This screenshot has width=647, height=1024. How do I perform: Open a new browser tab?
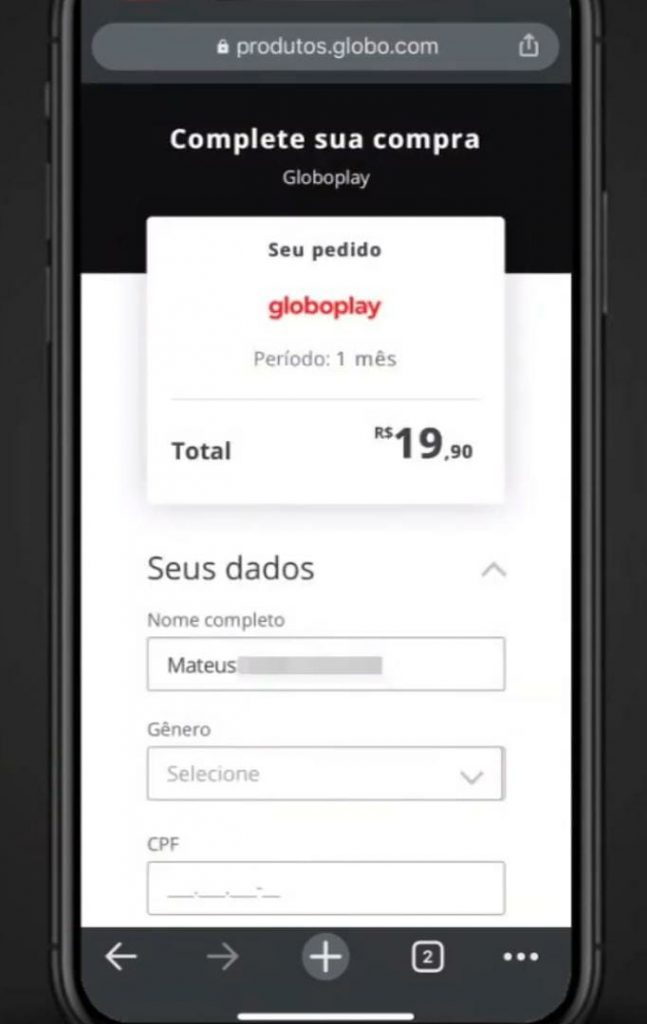[x=325, y=957]
